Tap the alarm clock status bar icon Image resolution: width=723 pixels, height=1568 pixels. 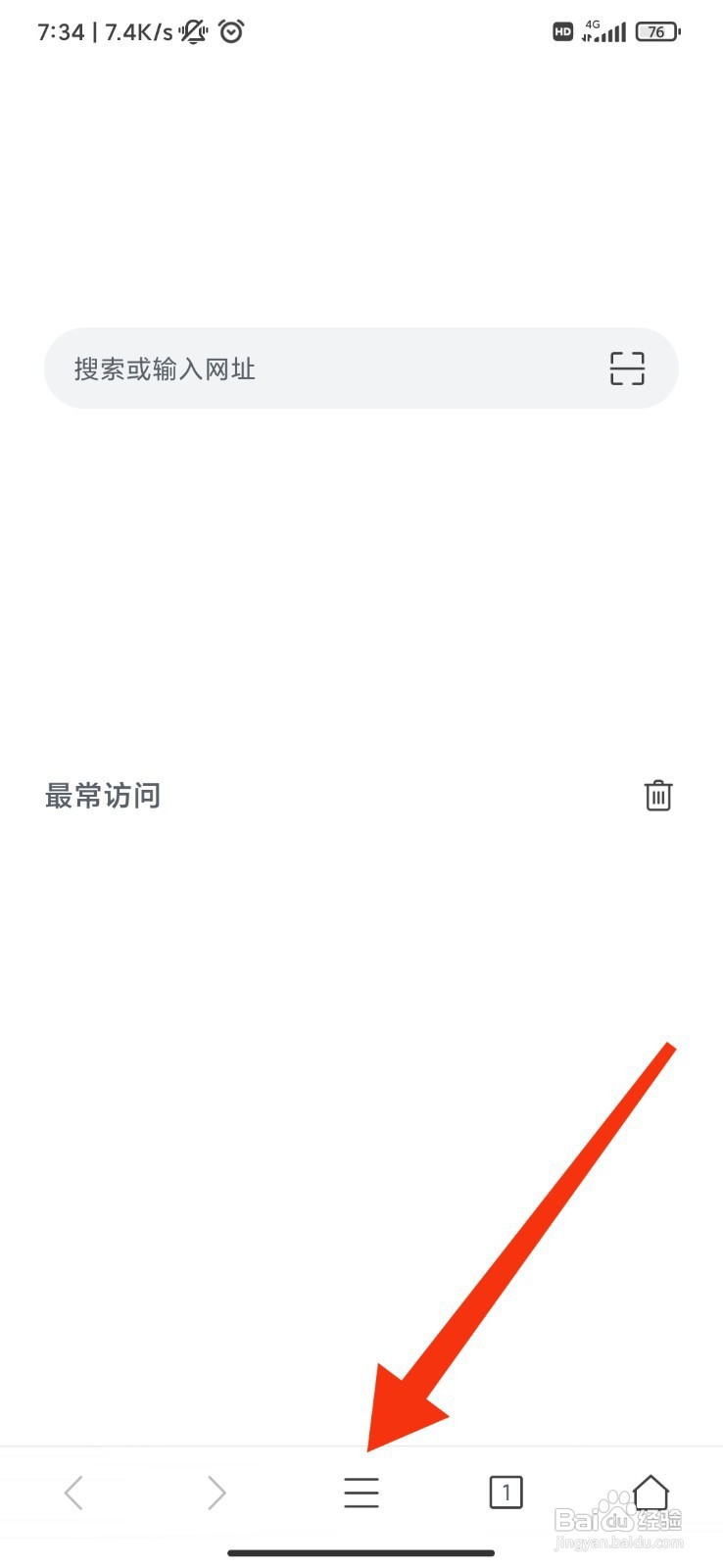[230, 31]
